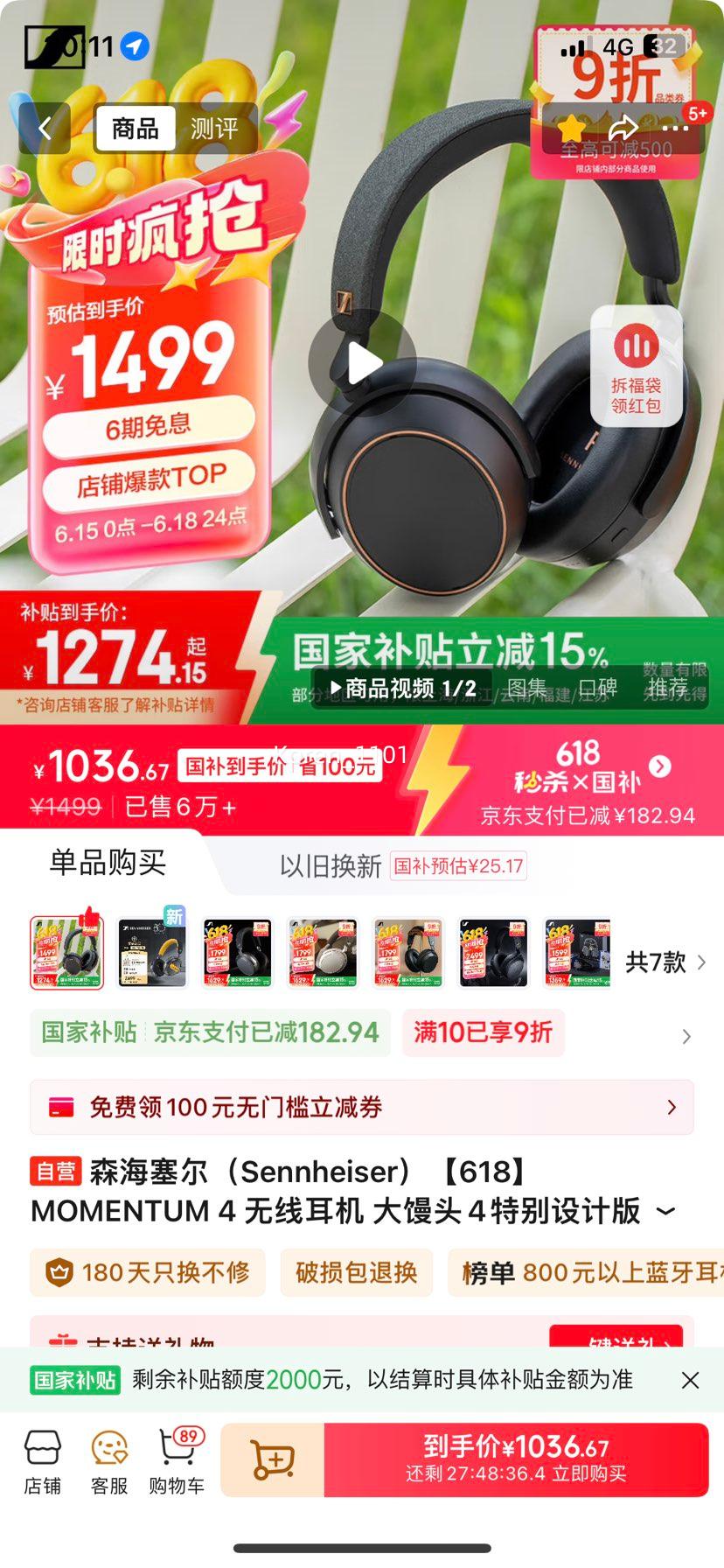Dismiss the 国家补贴 remaining quota banner
724x1568 pixels.
pyautogui.click(x=690, y=1380)
